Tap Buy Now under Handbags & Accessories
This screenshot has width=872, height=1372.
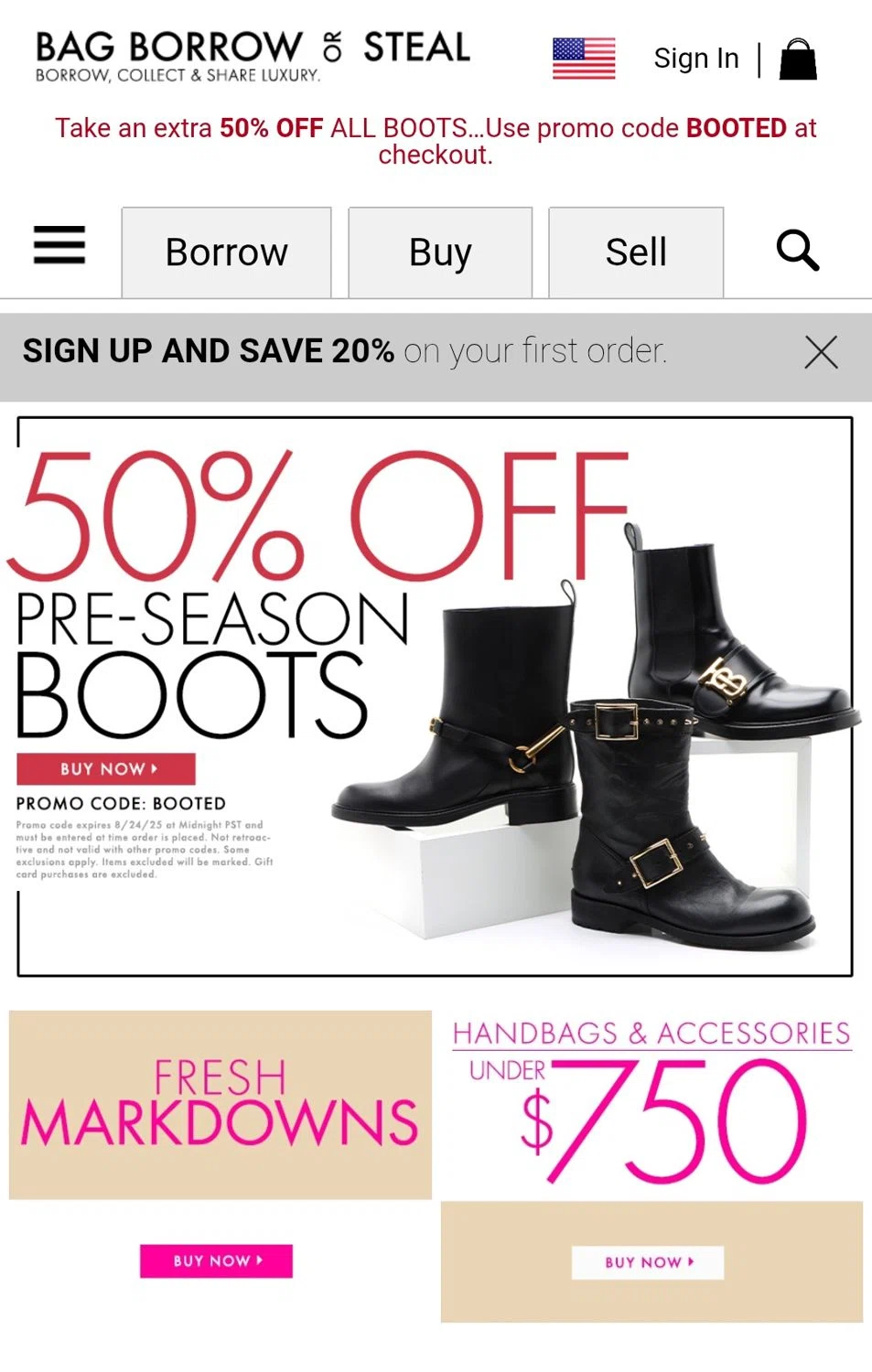tap(648, 1262)
